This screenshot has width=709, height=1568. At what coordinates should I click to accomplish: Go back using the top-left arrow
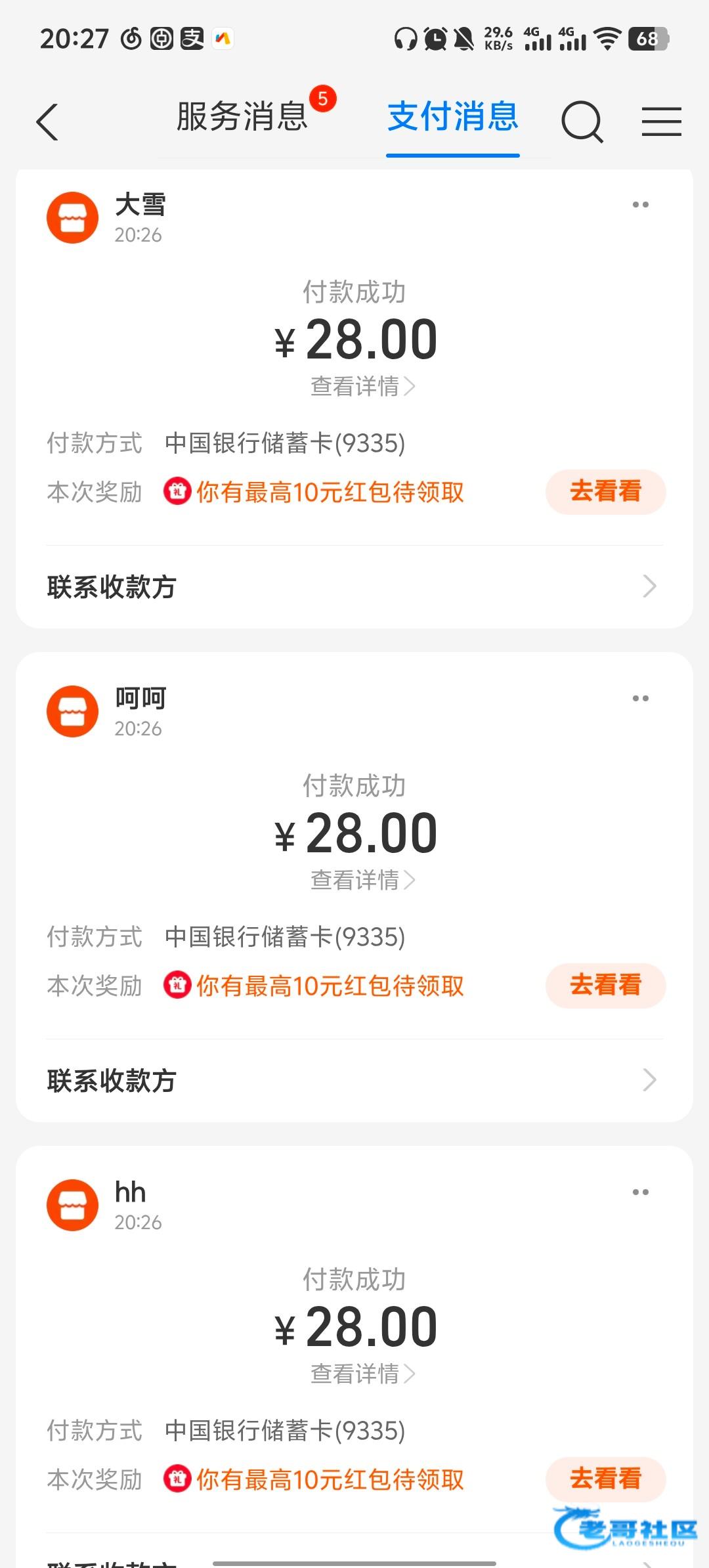pos(47,122)
